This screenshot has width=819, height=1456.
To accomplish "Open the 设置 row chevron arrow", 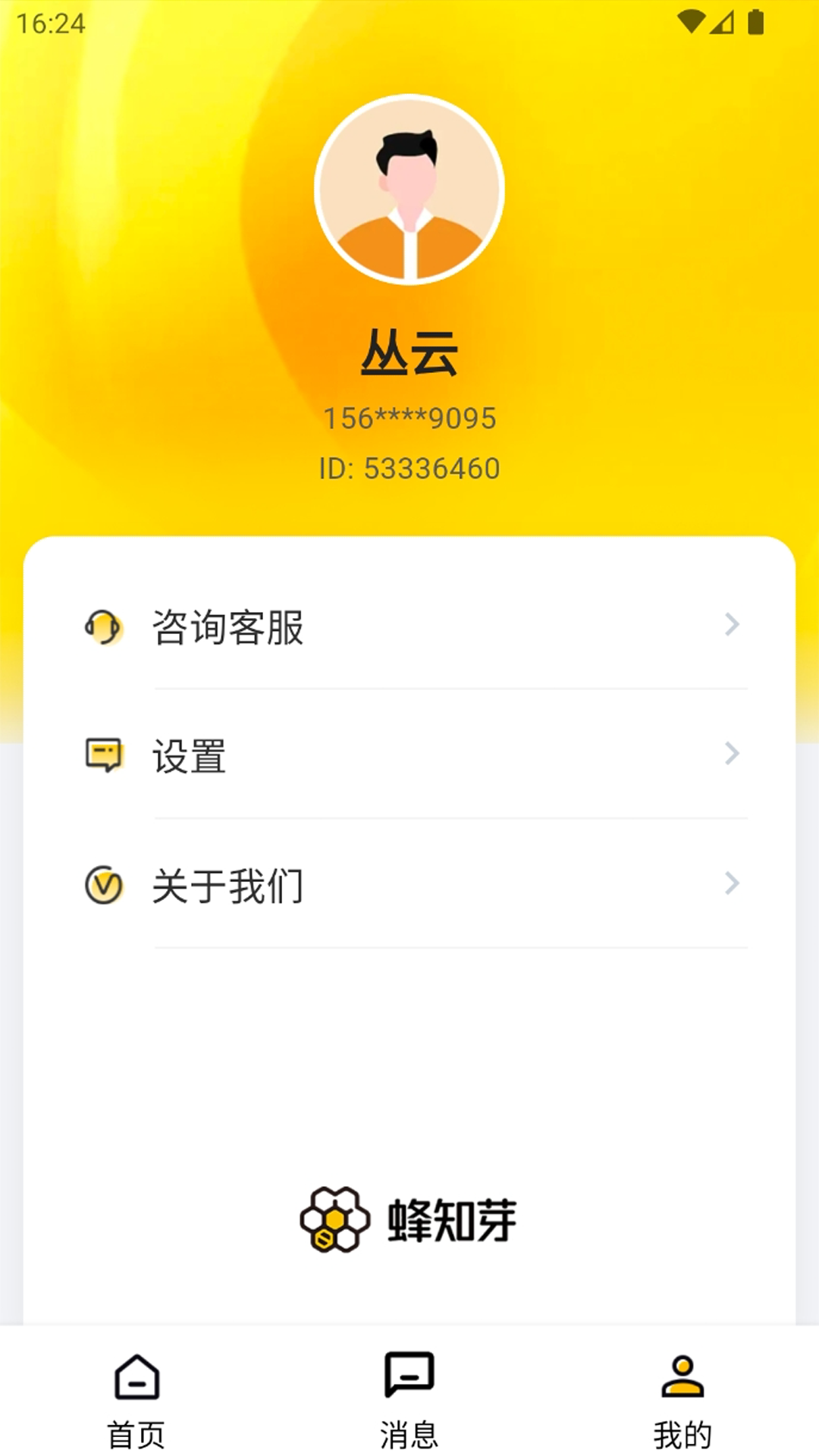I will click(730, 753).
